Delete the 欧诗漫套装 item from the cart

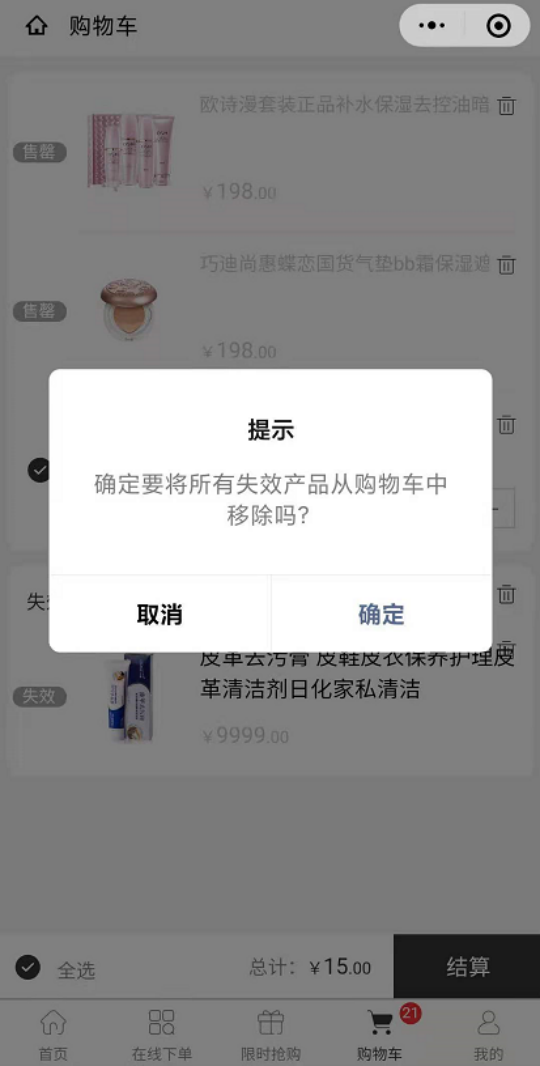(506, 105)
